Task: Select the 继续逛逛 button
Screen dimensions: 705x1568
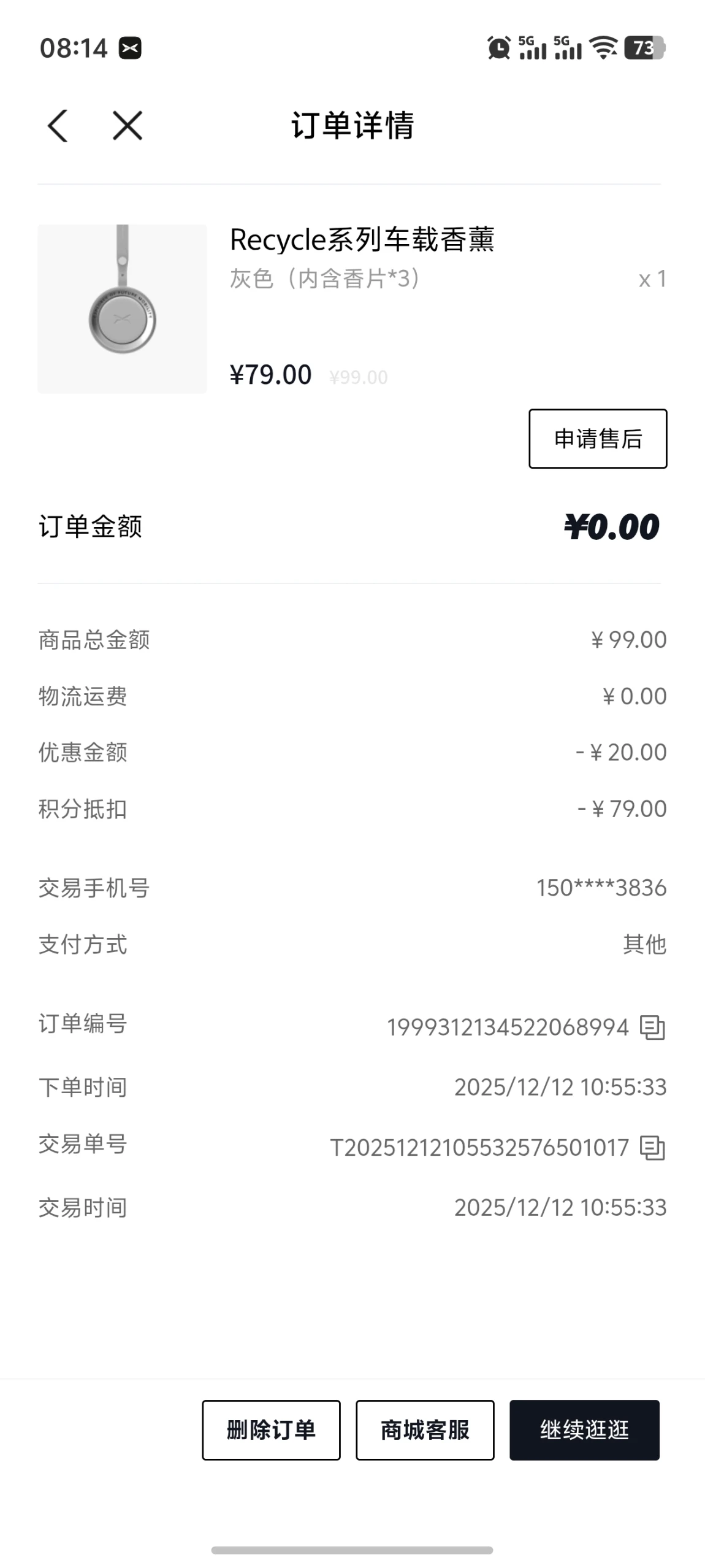Action: (x=584, y=1430)
